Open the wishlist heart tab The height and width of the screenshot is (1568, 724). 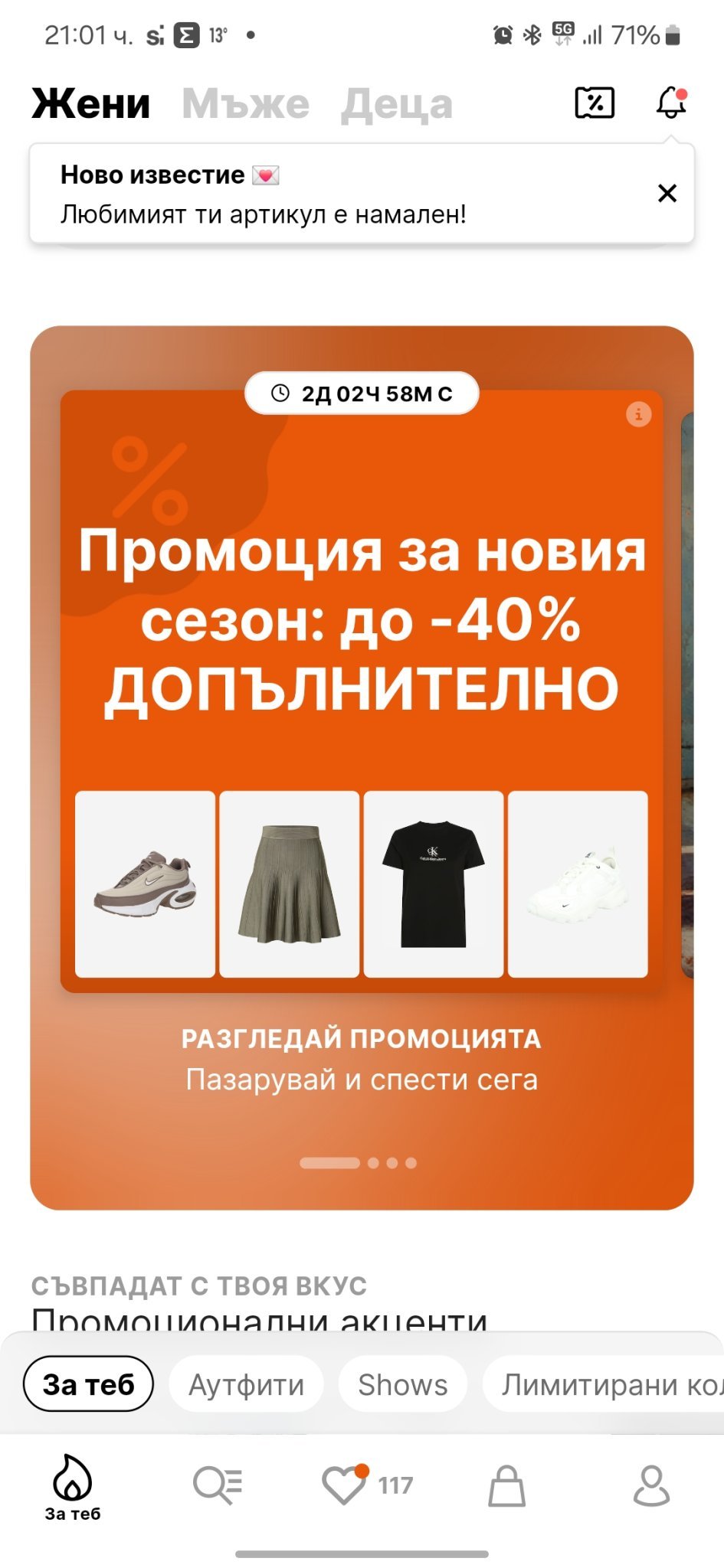pos(368,1485)
